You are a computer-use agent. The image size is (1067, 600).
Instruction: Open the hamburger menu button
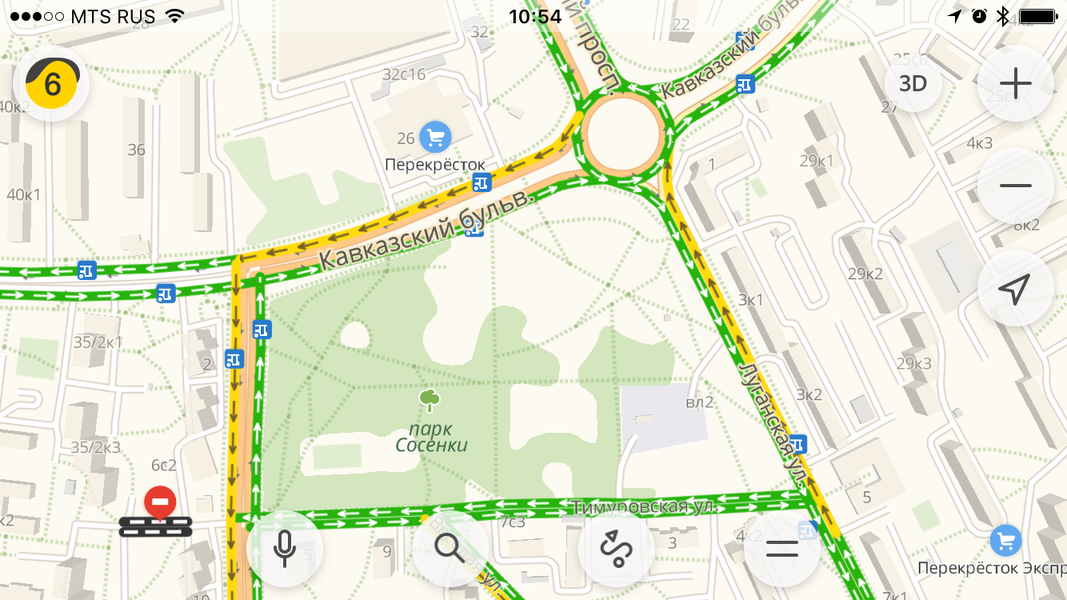pos(782,548)
